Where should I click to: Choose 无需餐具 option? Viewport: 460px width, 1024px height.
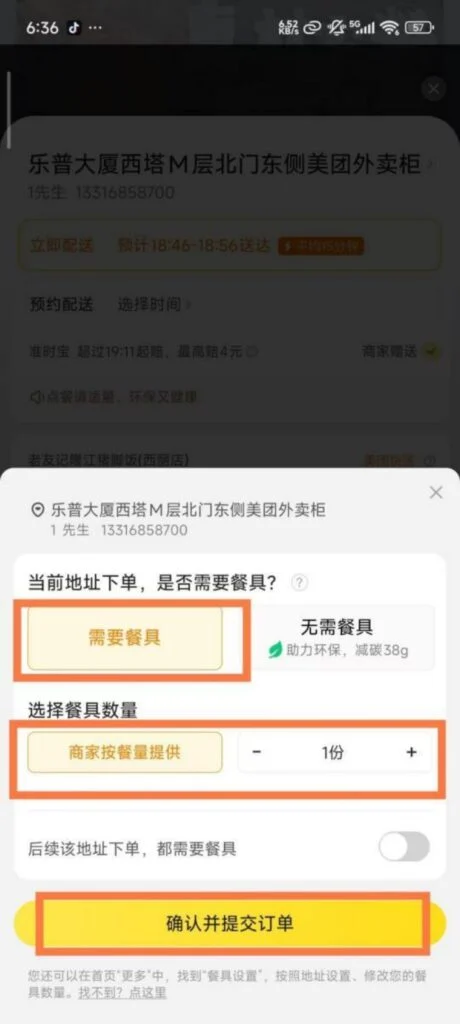(344, 638)
